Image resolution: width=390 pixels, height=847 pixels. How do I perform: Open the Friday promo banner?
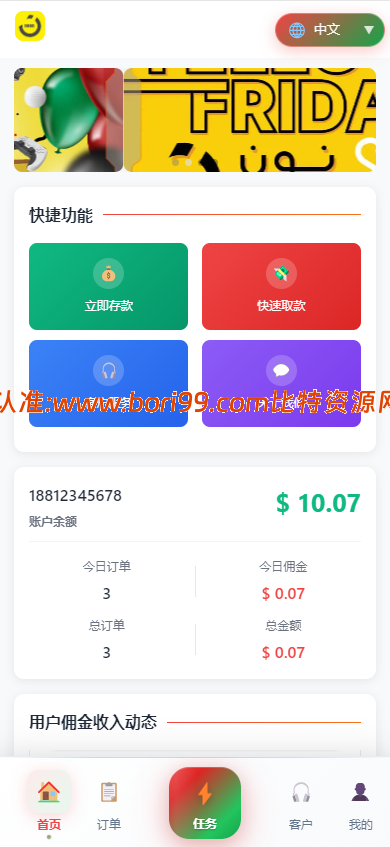(250, 120)
